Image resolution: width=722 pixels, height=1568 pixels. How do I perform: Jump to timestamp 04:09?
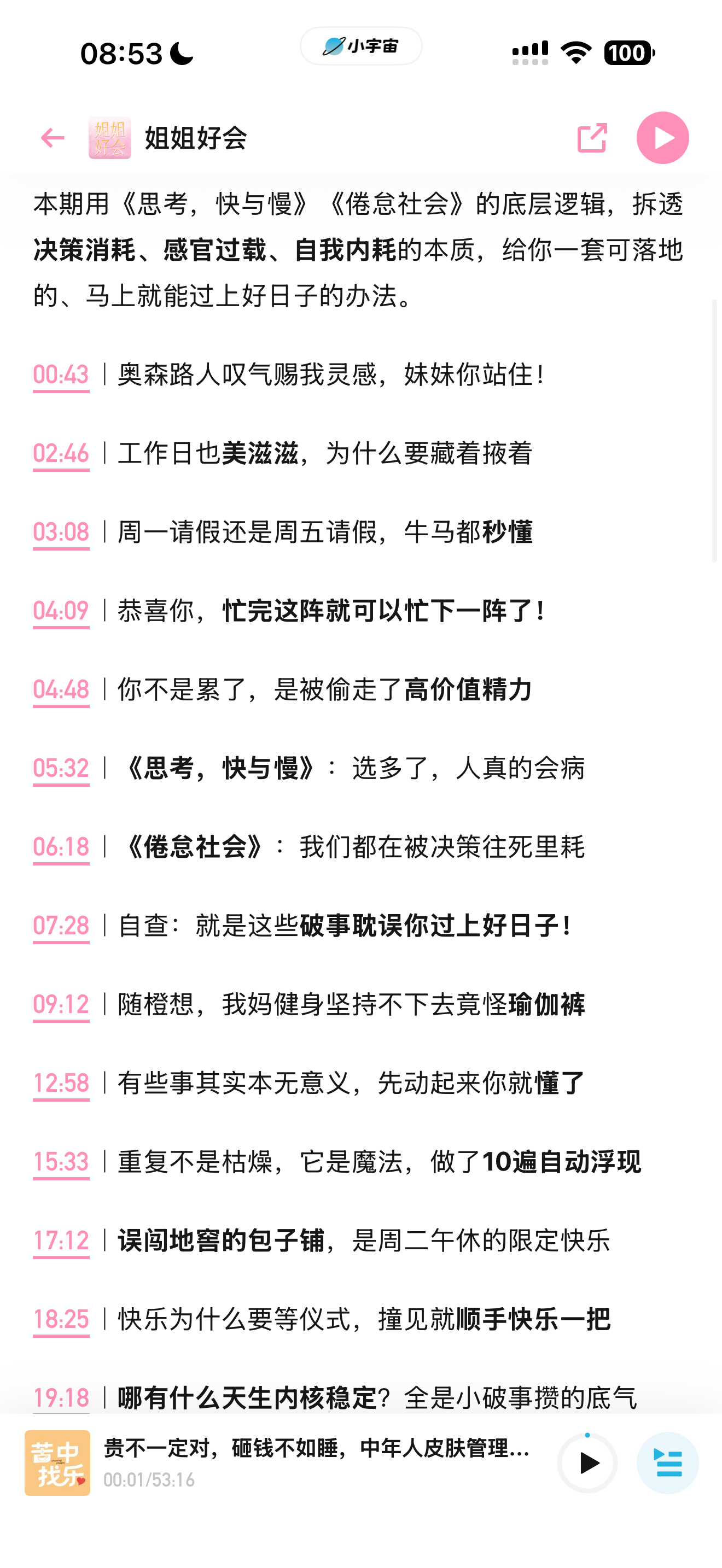pyautogui.click(x=61, y=611)
